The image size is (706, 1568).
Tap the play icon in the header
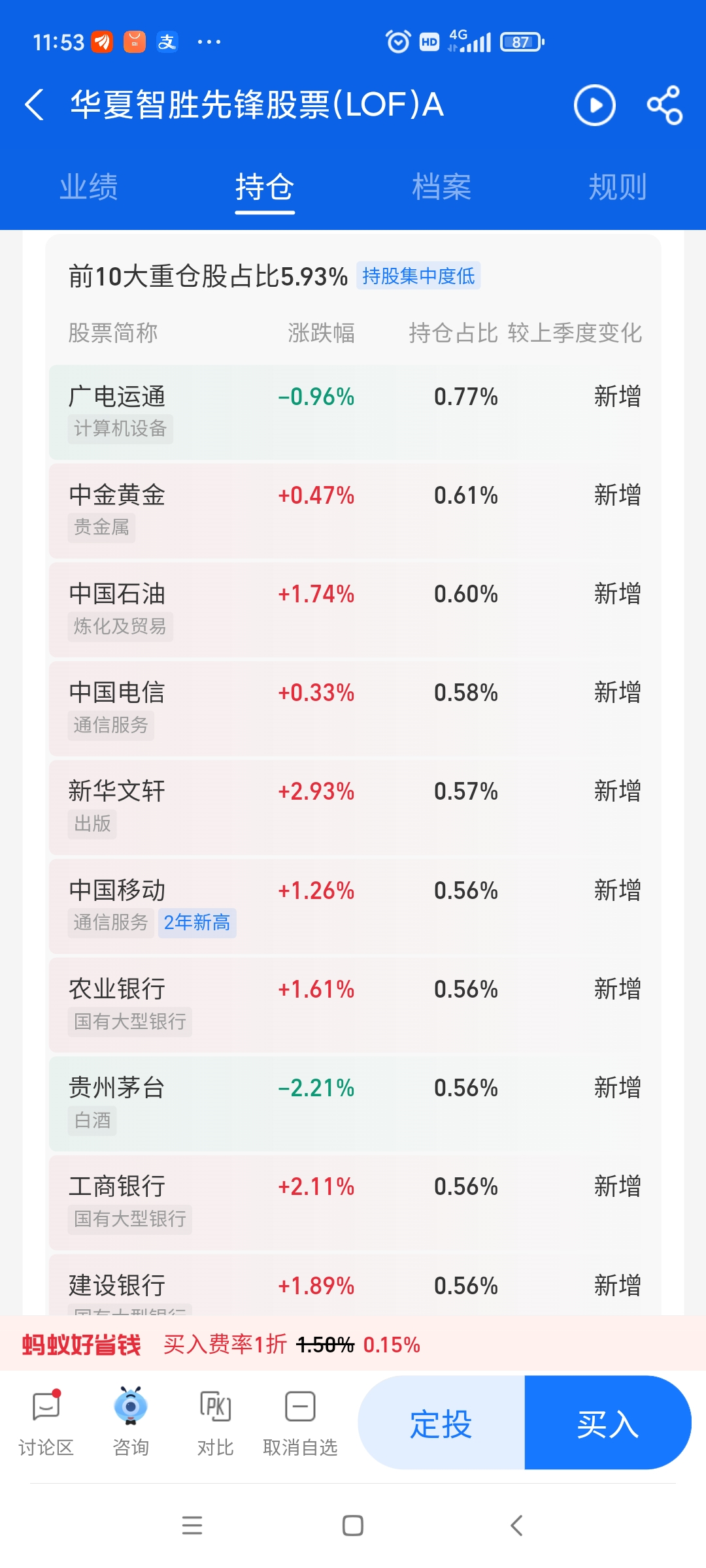point(594,105)
